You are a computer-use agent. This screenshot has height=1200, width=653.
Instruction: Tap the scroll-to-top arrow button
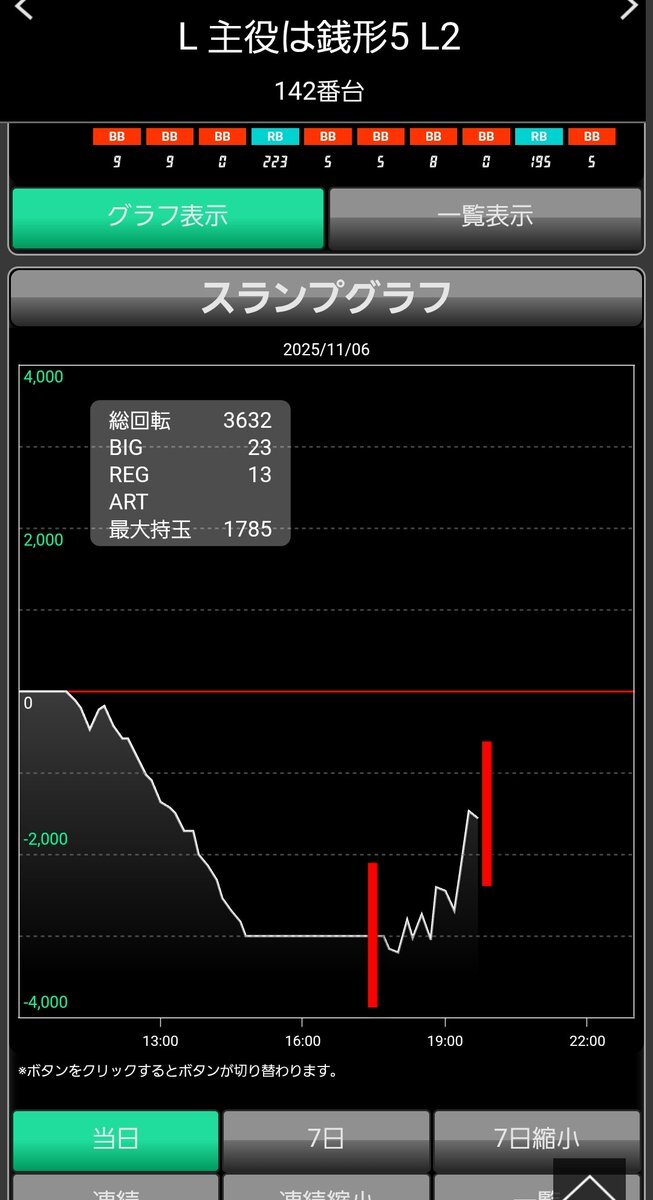[x=589, y=1184]
